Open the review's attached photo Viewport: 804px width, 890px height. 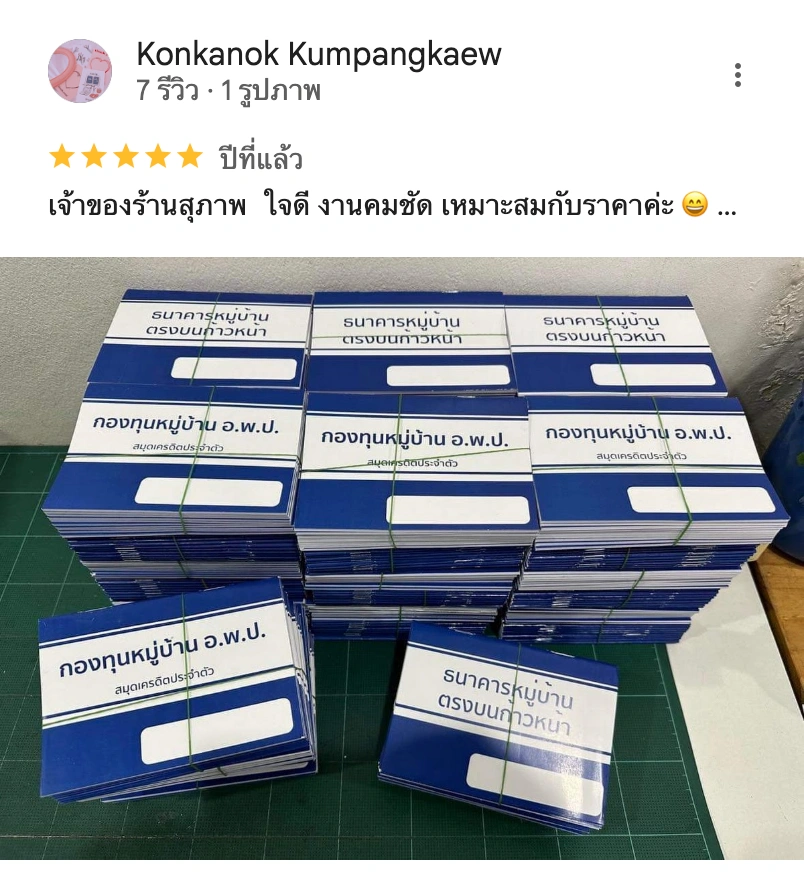pyautogui.click(x=402, y=558)
